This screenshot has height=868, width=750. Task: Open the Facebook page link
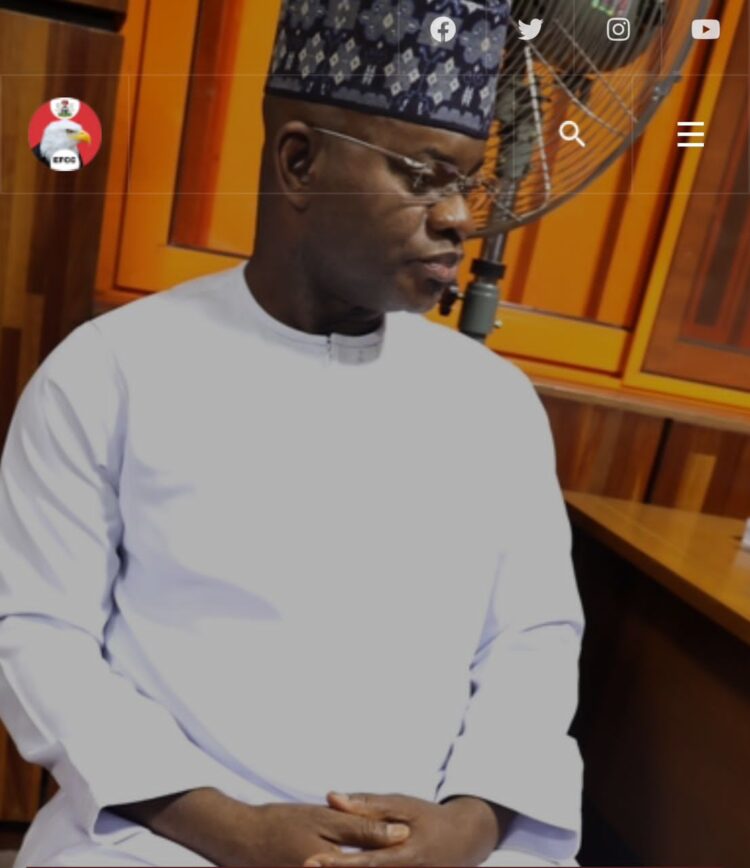[443, 30]
